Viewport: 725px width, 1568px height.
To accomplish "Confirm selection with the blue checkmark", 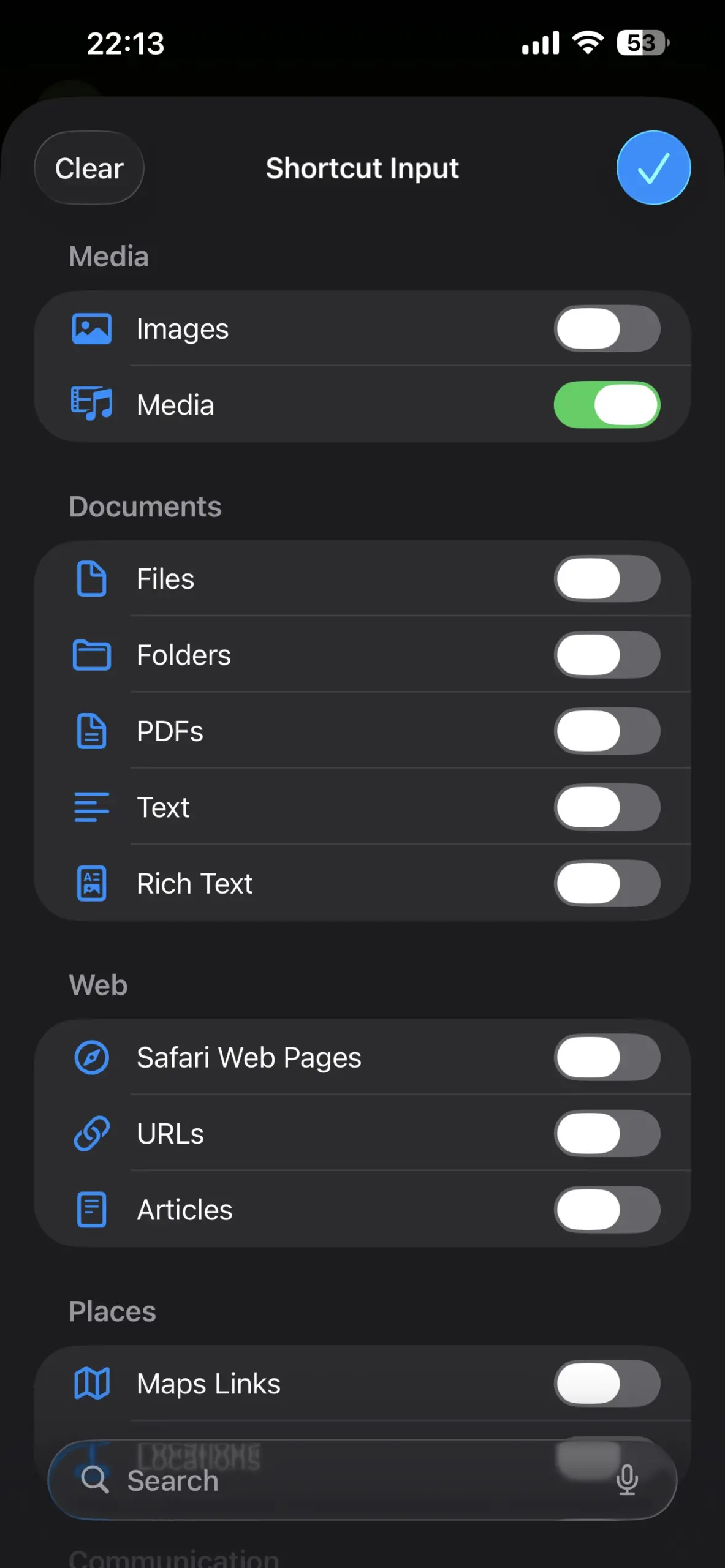I will pos(653,168).
